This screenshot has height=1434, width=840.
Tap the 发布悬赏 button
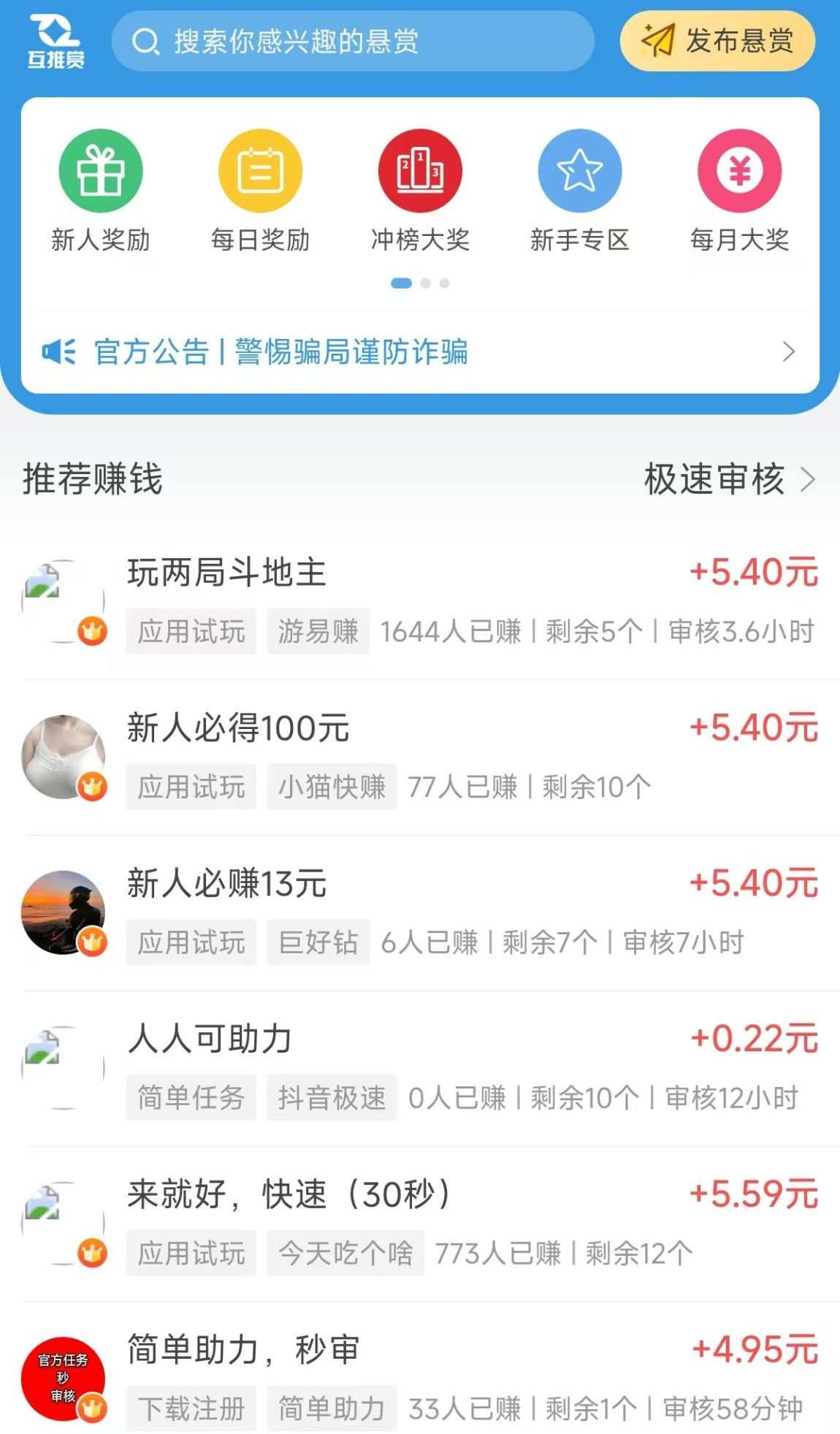click(717, 42)
